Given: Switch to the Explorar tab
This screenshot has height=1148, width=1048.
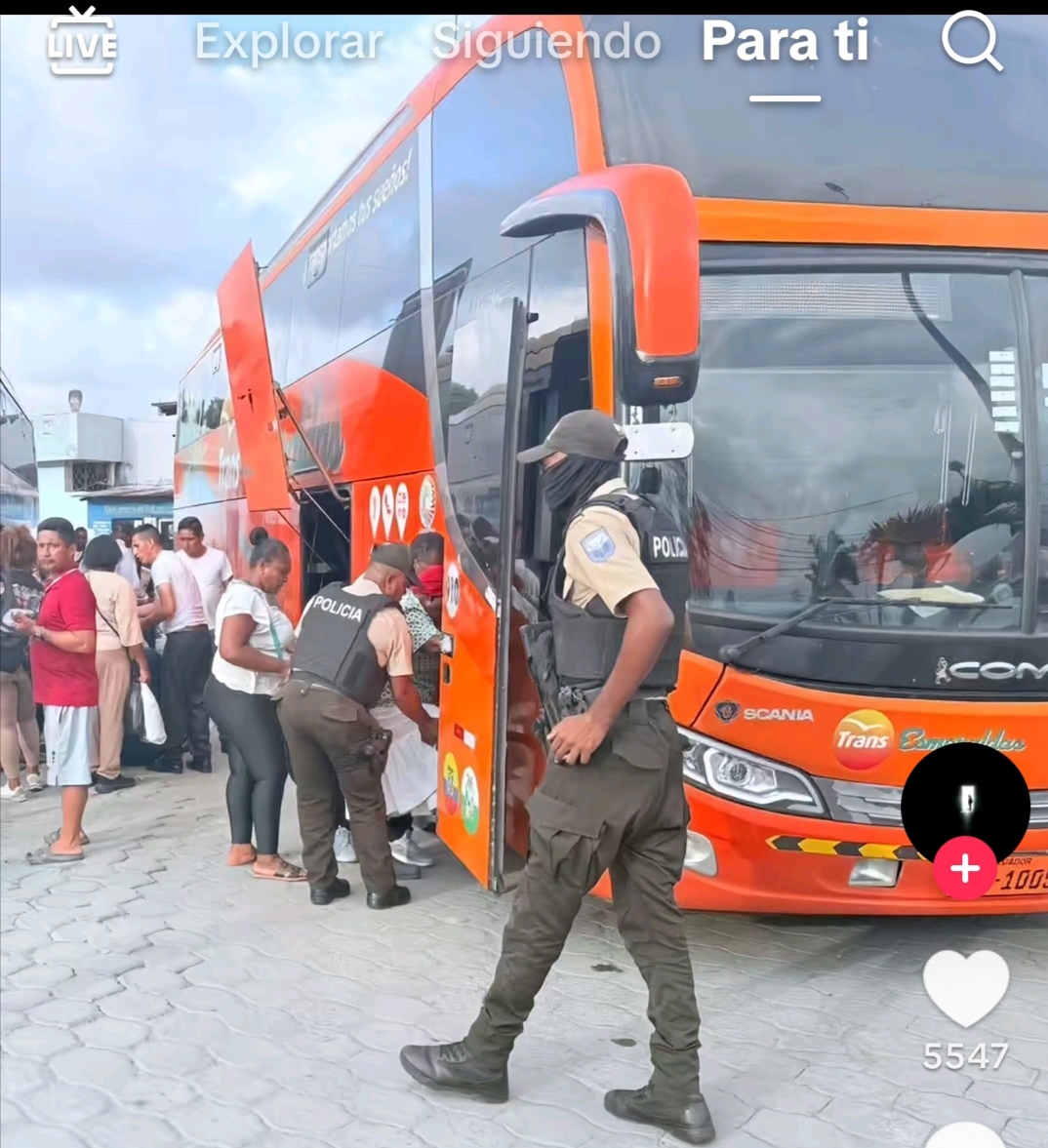Looking at the screenshot, I should click(289, 42).
